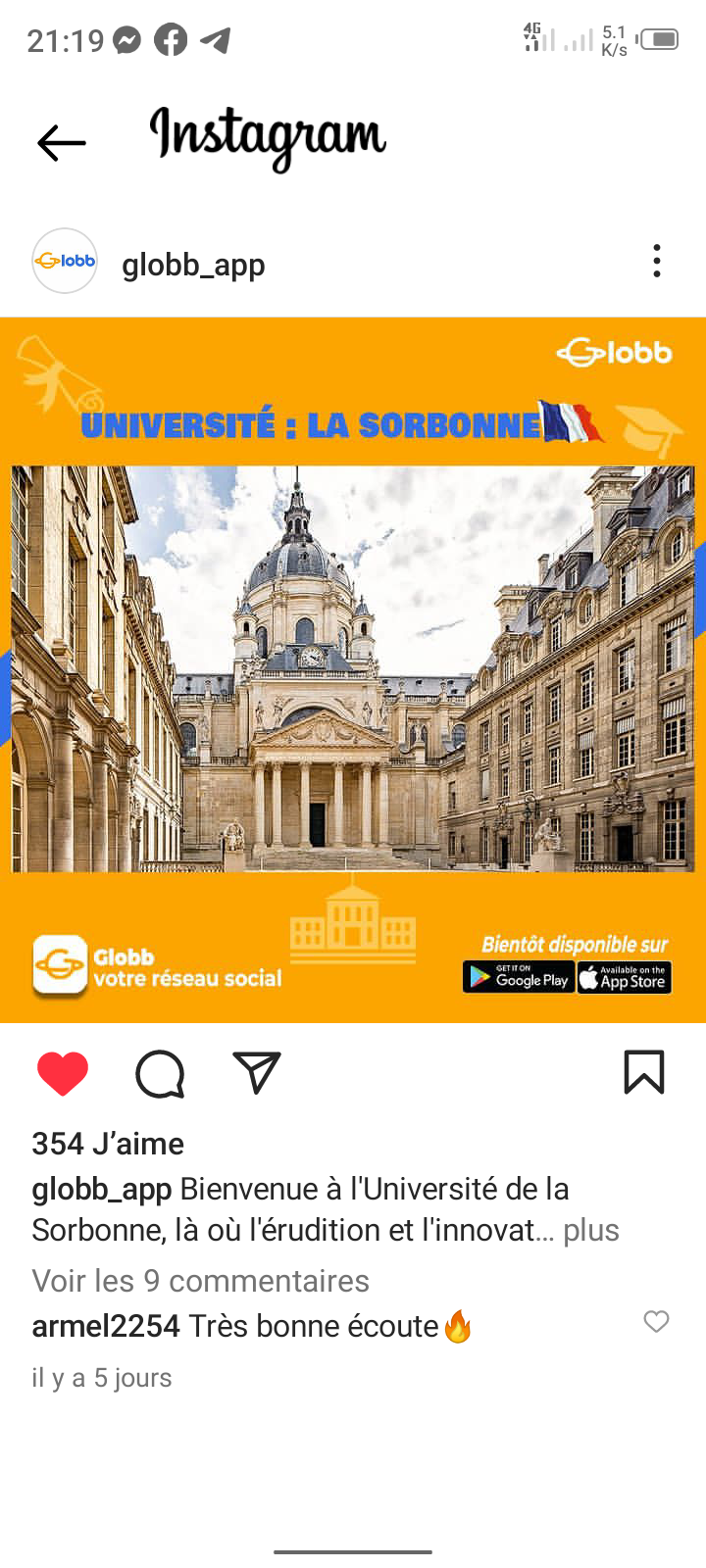Save the post with the bookmark icon
The height and width of the screenshot is (1568, 706).
pyautogui.click(x=644, y=1072)
